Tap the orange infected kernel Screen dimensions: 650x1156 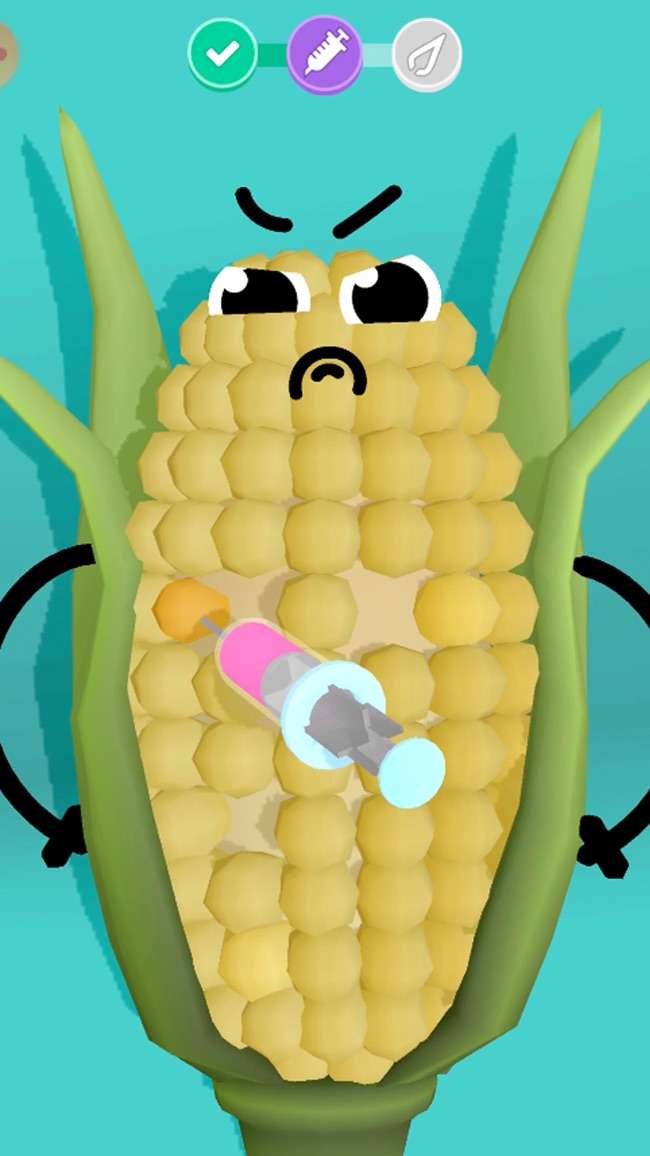pyautogui.click(x=188, y=607)
